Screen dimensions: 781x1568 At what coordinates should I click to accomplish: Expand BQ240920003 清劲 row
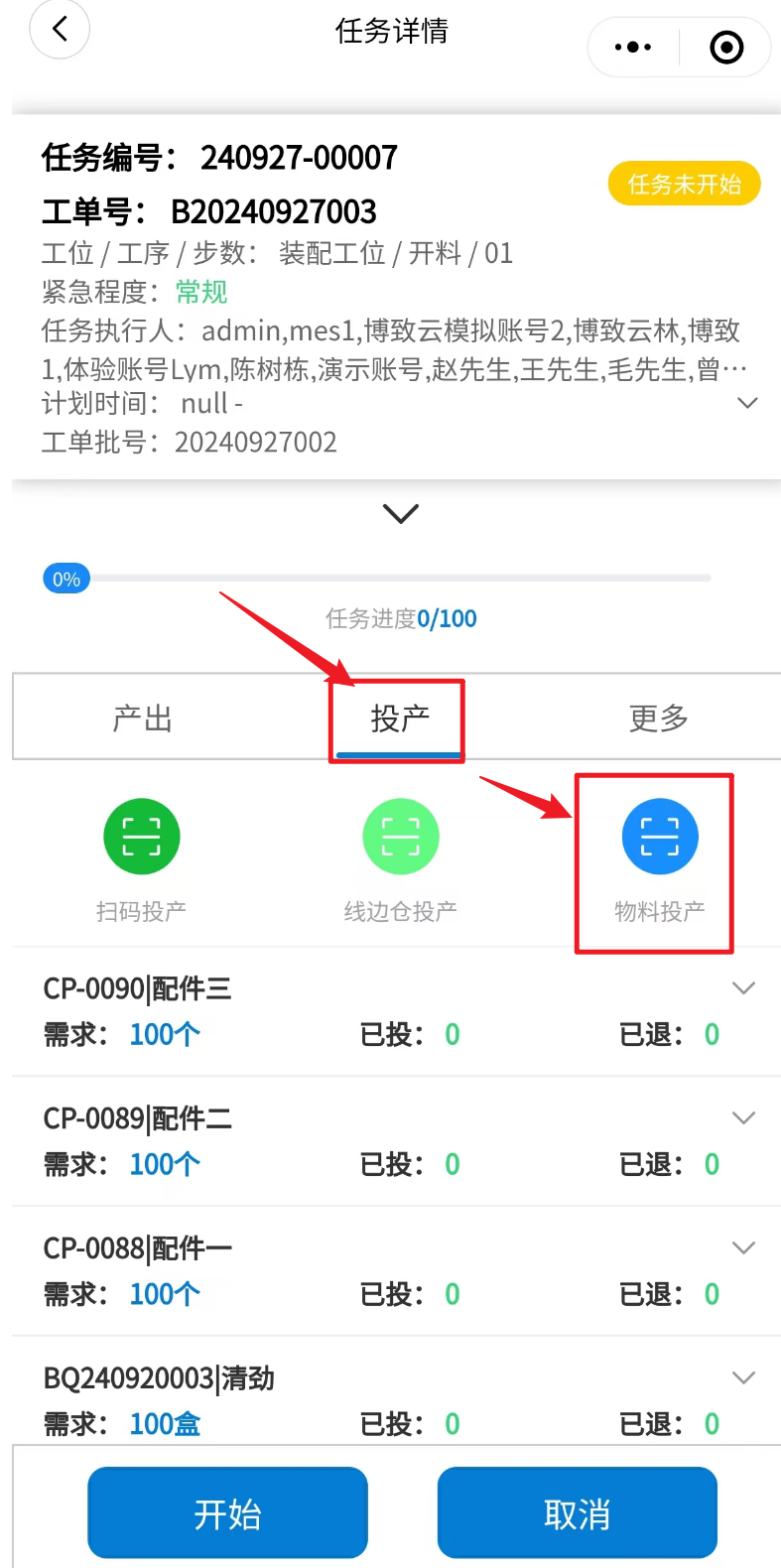(743, 1377)
